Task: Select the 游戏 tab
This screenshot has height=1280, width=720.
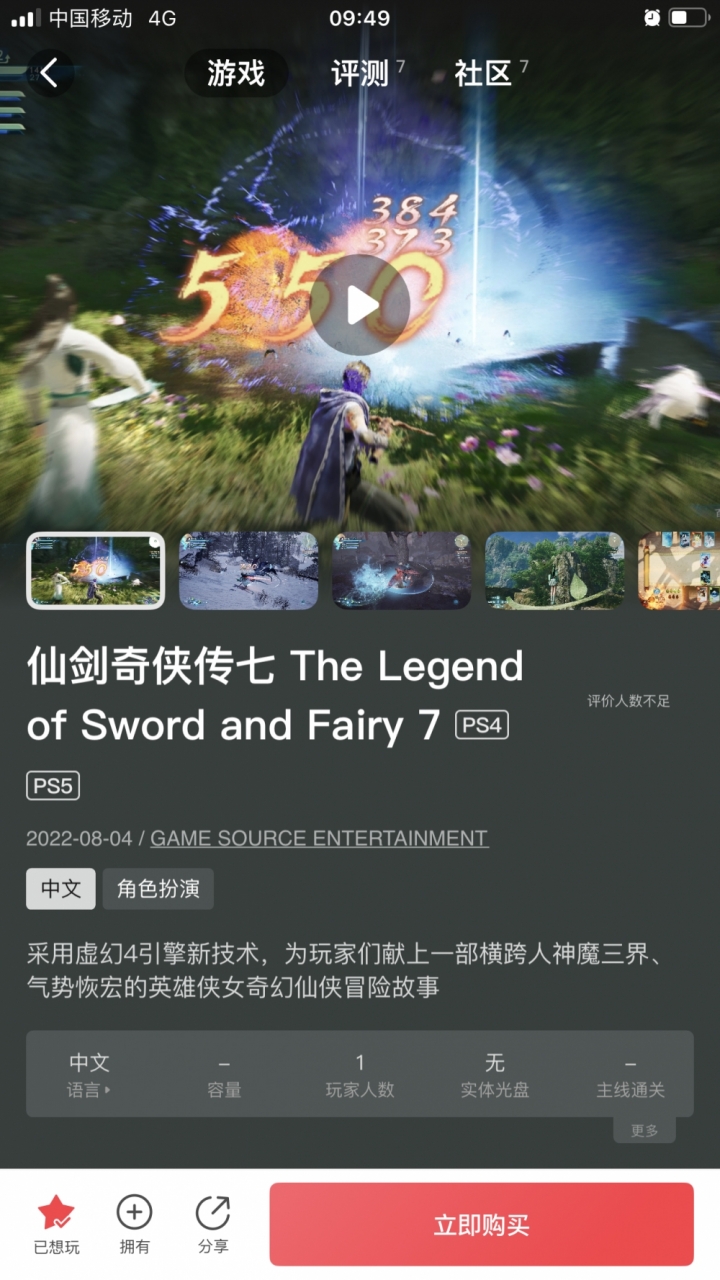Action: pyautogui.click(x=236, y=73)
